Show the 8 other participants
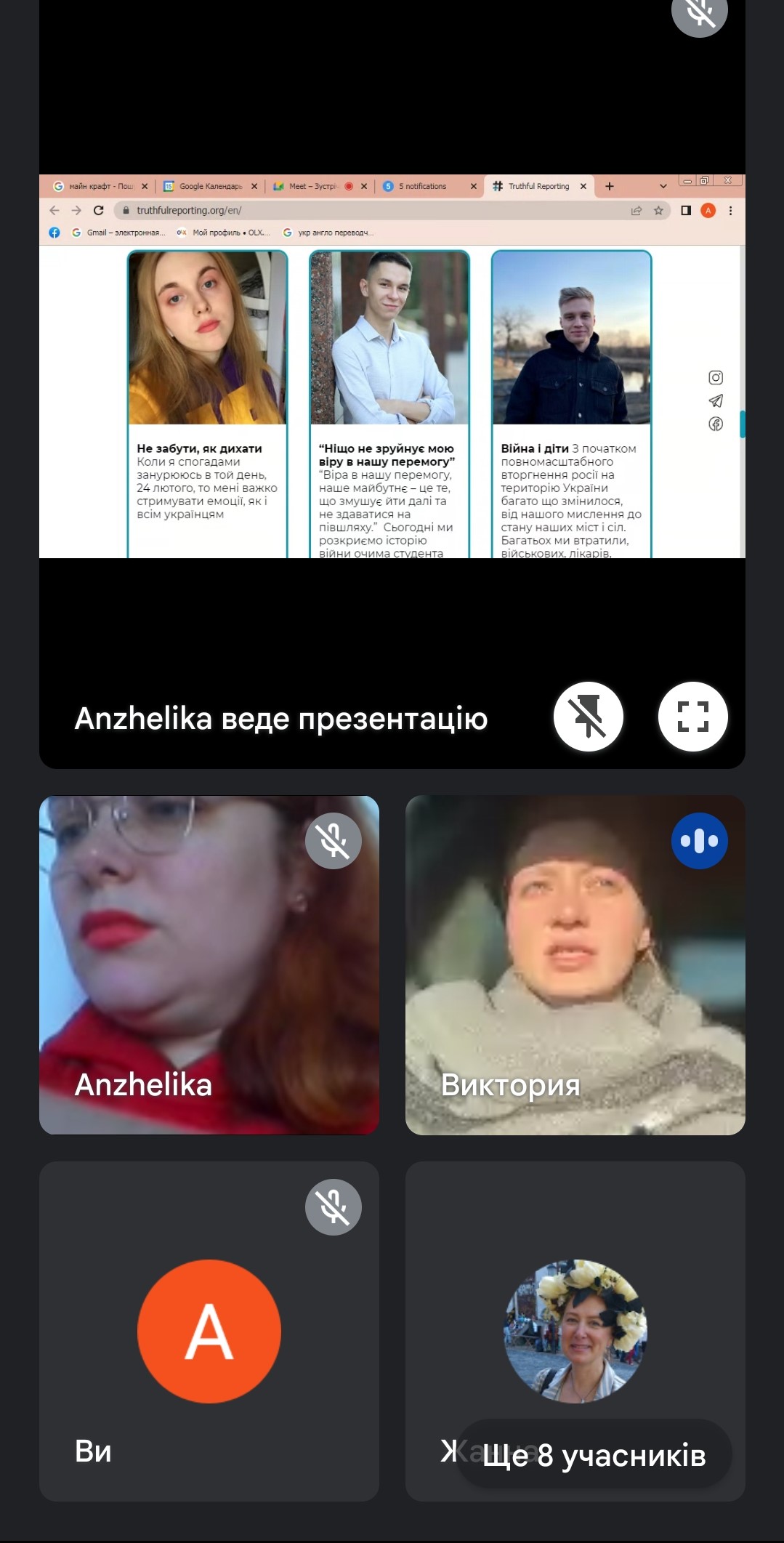The image size is (784, 1543). [594, 1455]
